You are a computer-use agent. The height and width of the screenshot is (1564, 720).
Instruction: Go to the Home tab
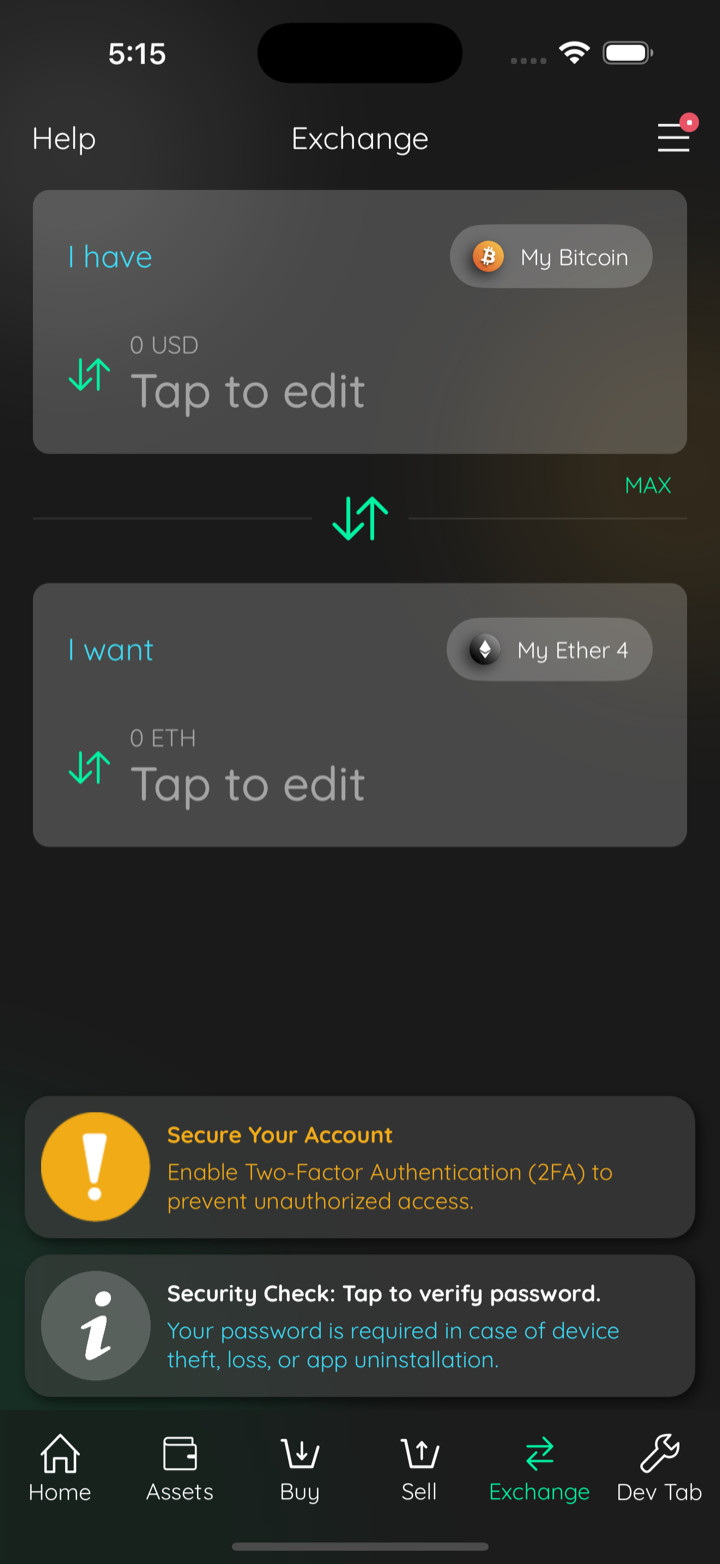(60, 1468)
